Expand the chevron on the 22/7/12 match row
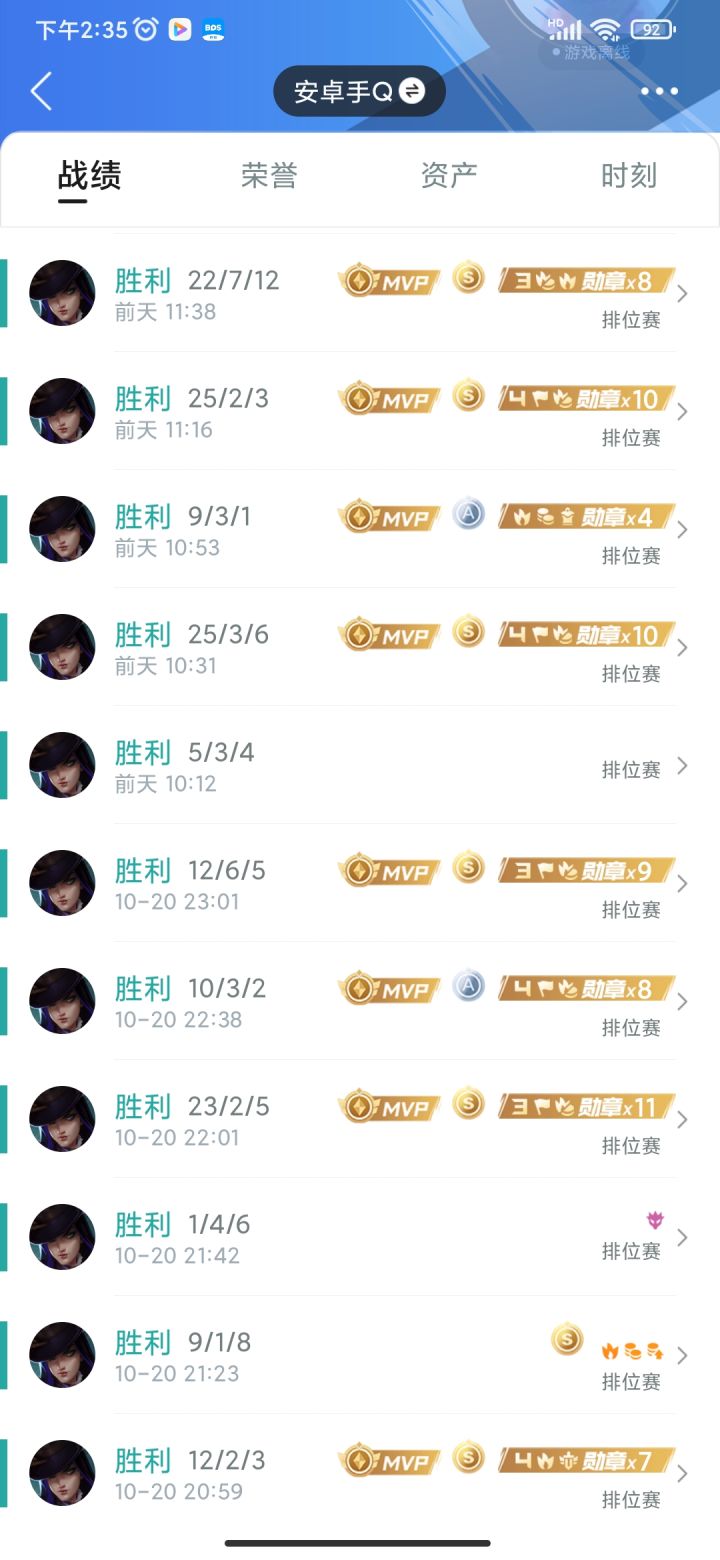 (683, 293)
